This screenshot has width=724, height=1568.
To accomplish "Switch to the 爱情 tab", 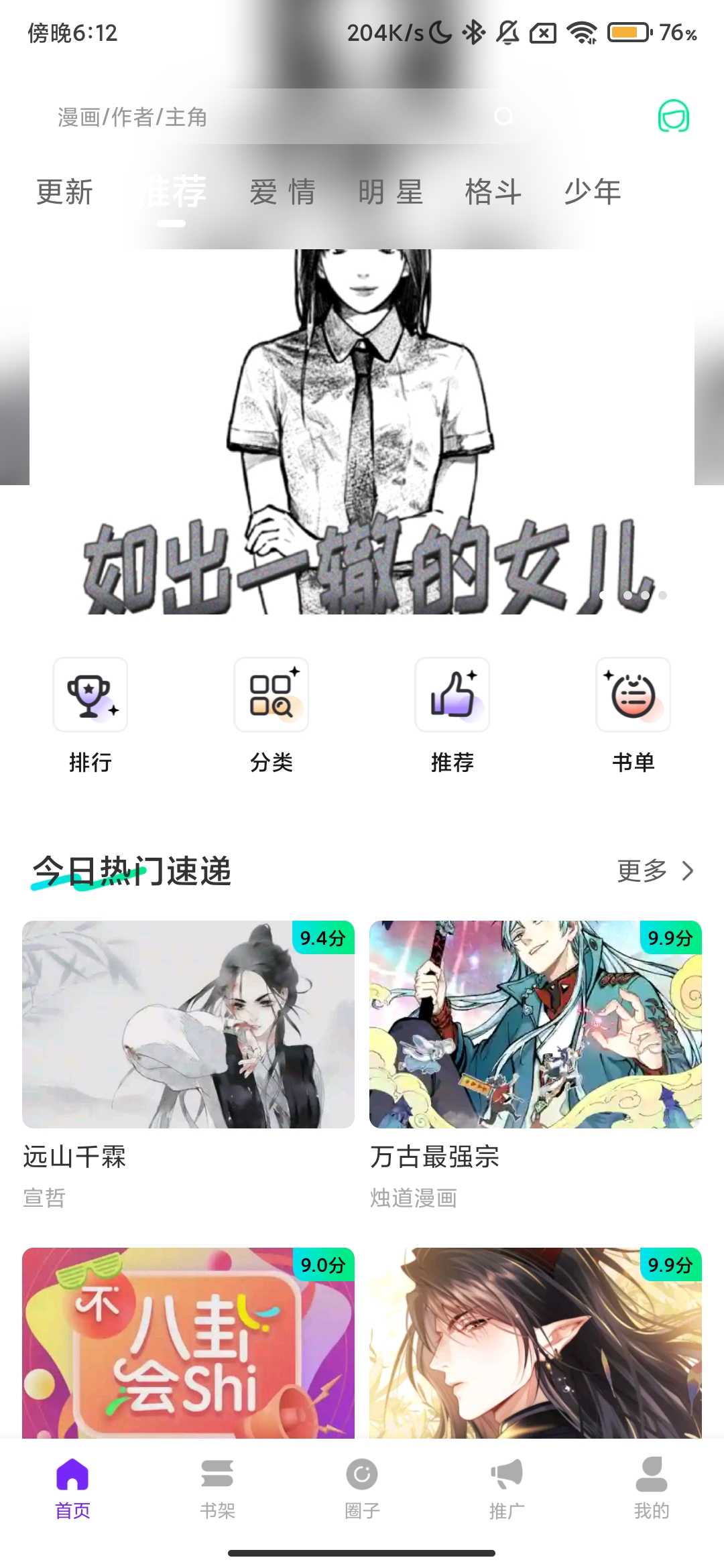I will coord(283,192).
